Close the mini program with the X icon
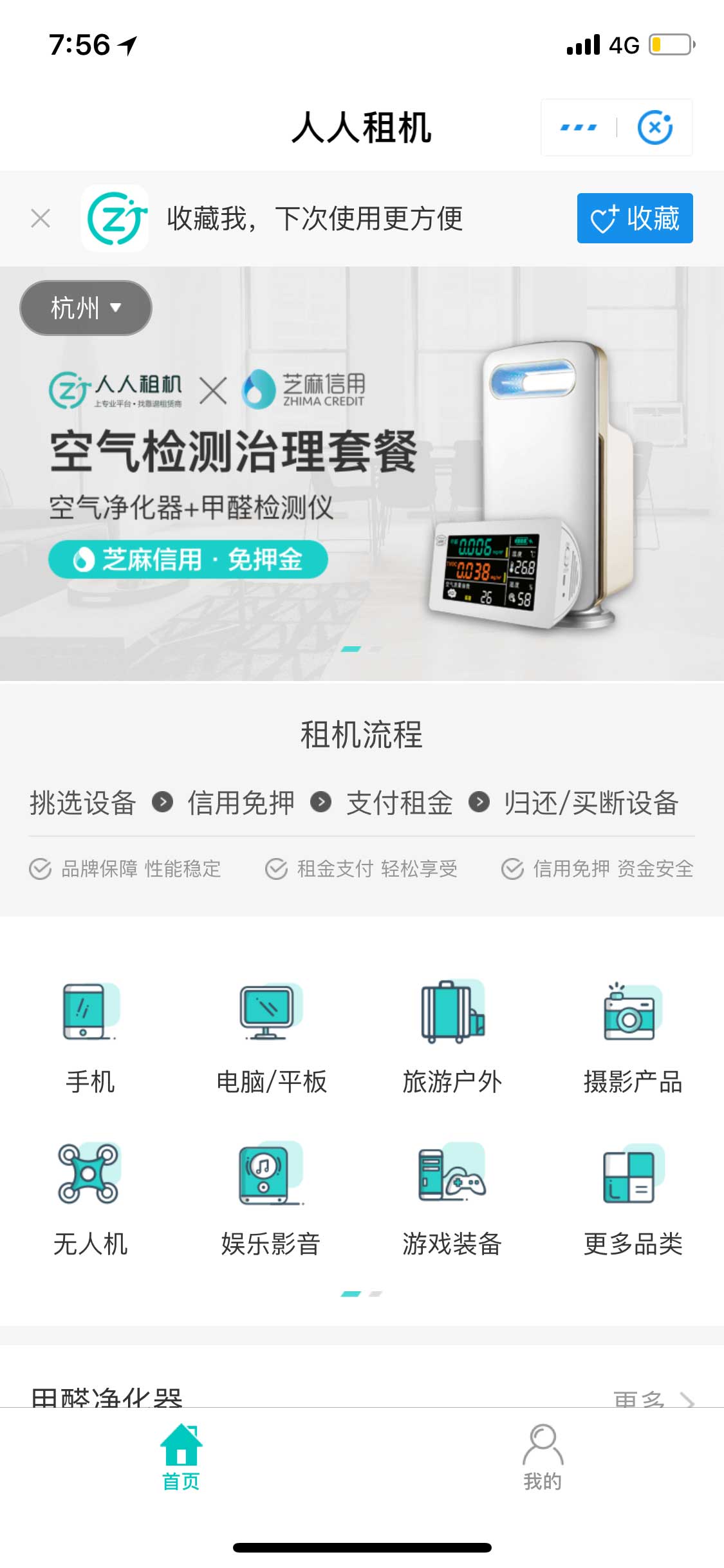The image size is (724, 1568). 654,127
